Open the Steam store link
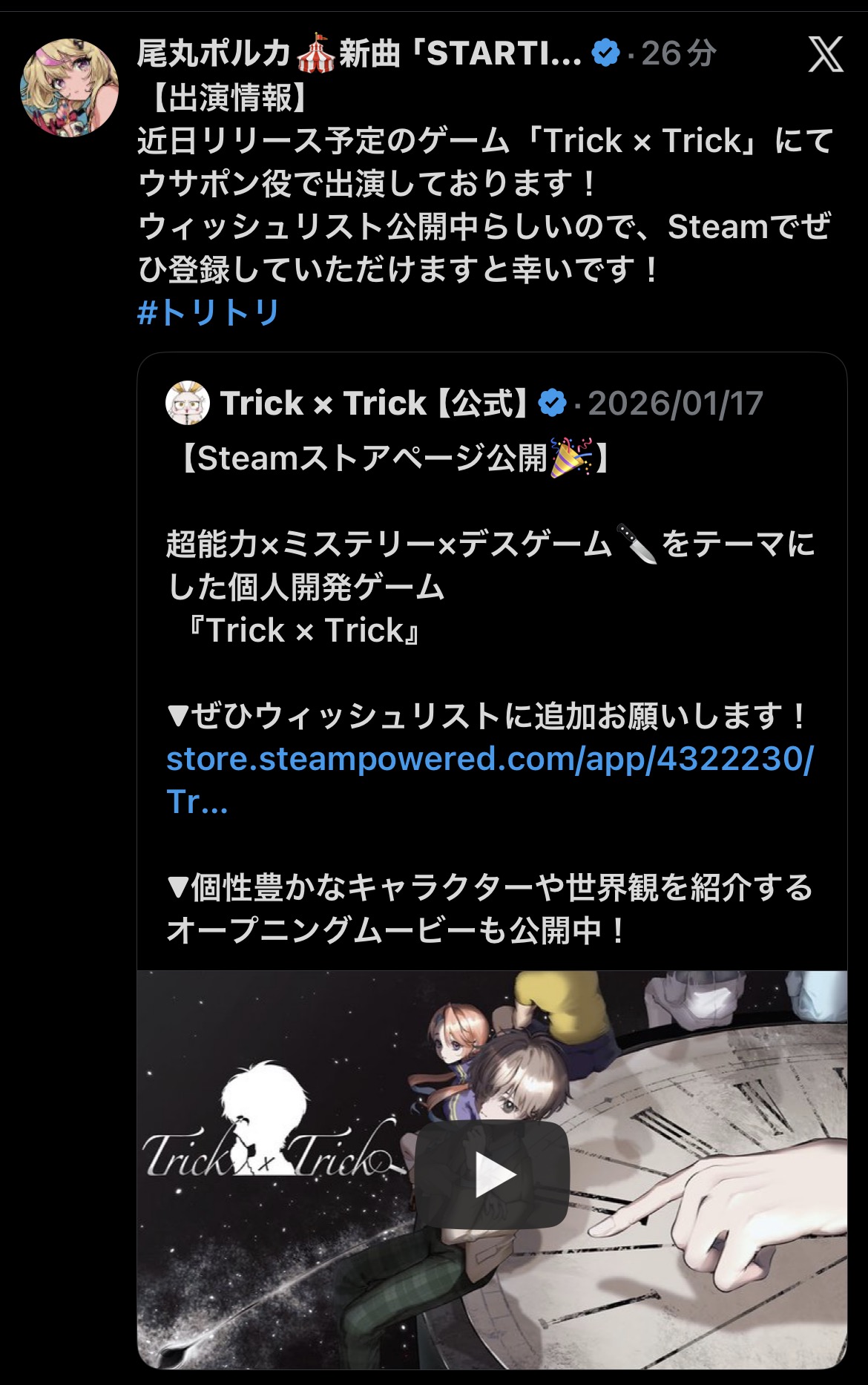This screenshot has height=1385, width=868. (490, 780)
